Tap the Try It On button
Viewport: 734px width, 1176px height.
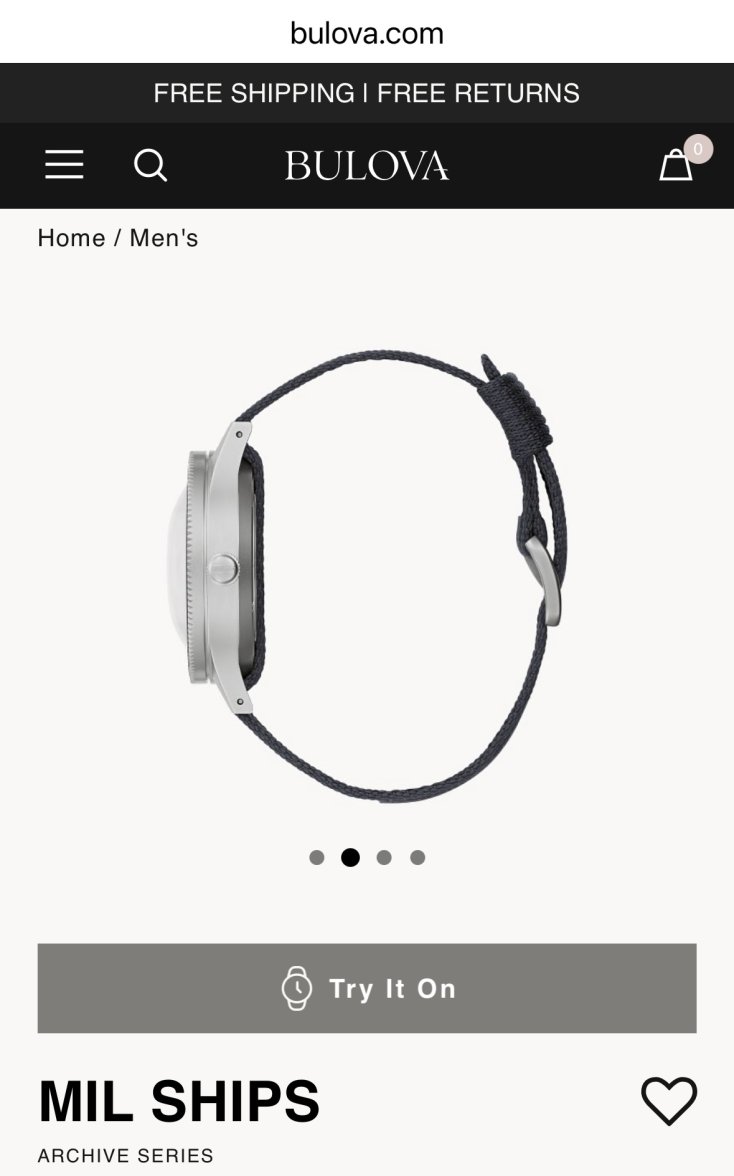[x=367, y=988]
